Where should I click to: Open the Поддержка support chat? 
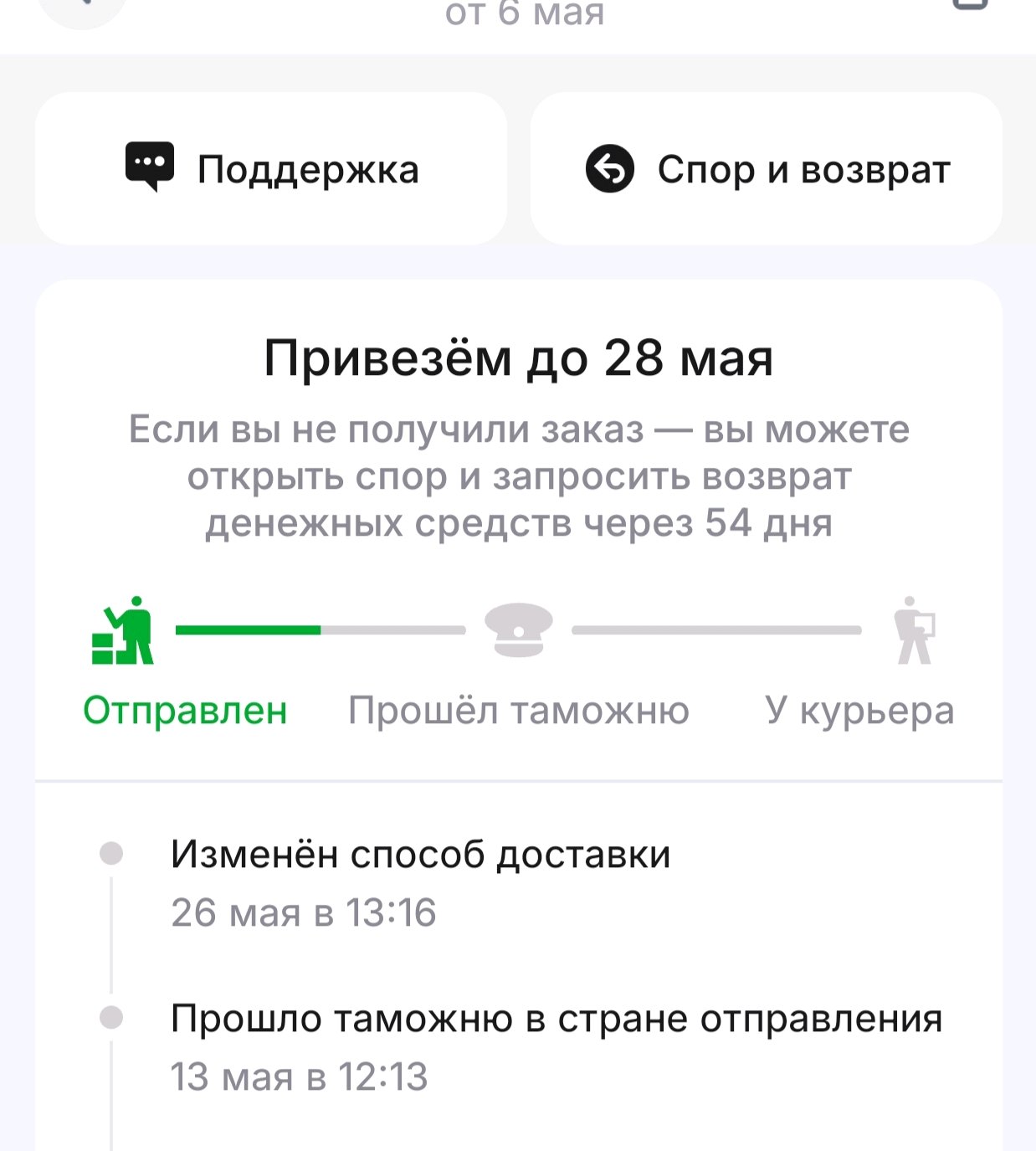pyautogui.click(x=271, y=169)
